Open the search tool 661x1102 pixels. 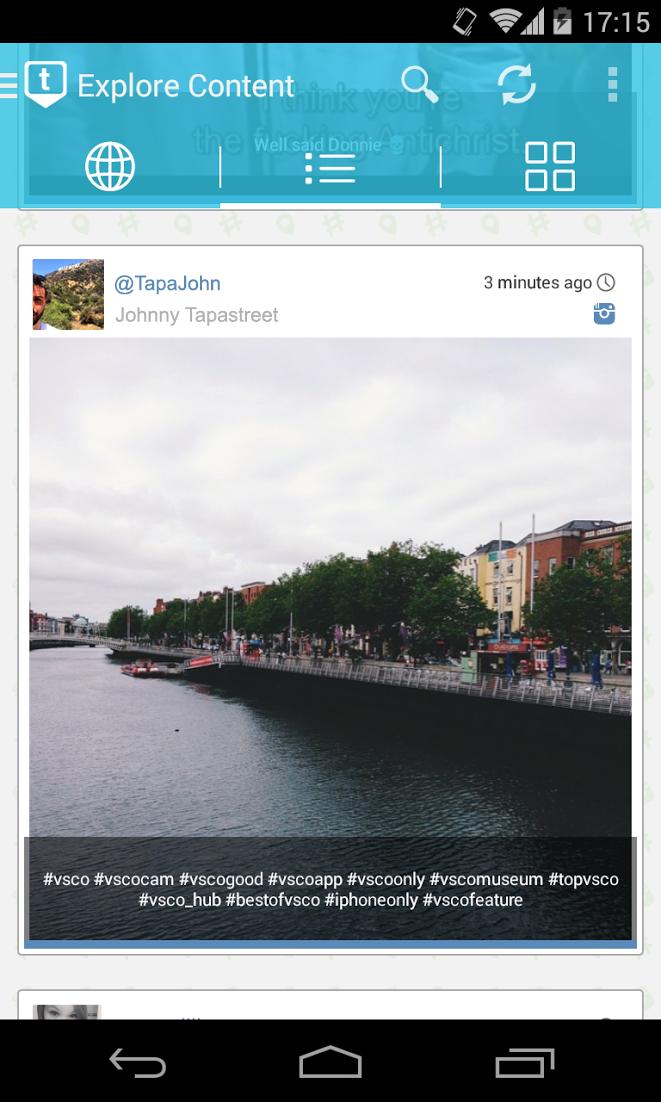[x=420, y=85]
